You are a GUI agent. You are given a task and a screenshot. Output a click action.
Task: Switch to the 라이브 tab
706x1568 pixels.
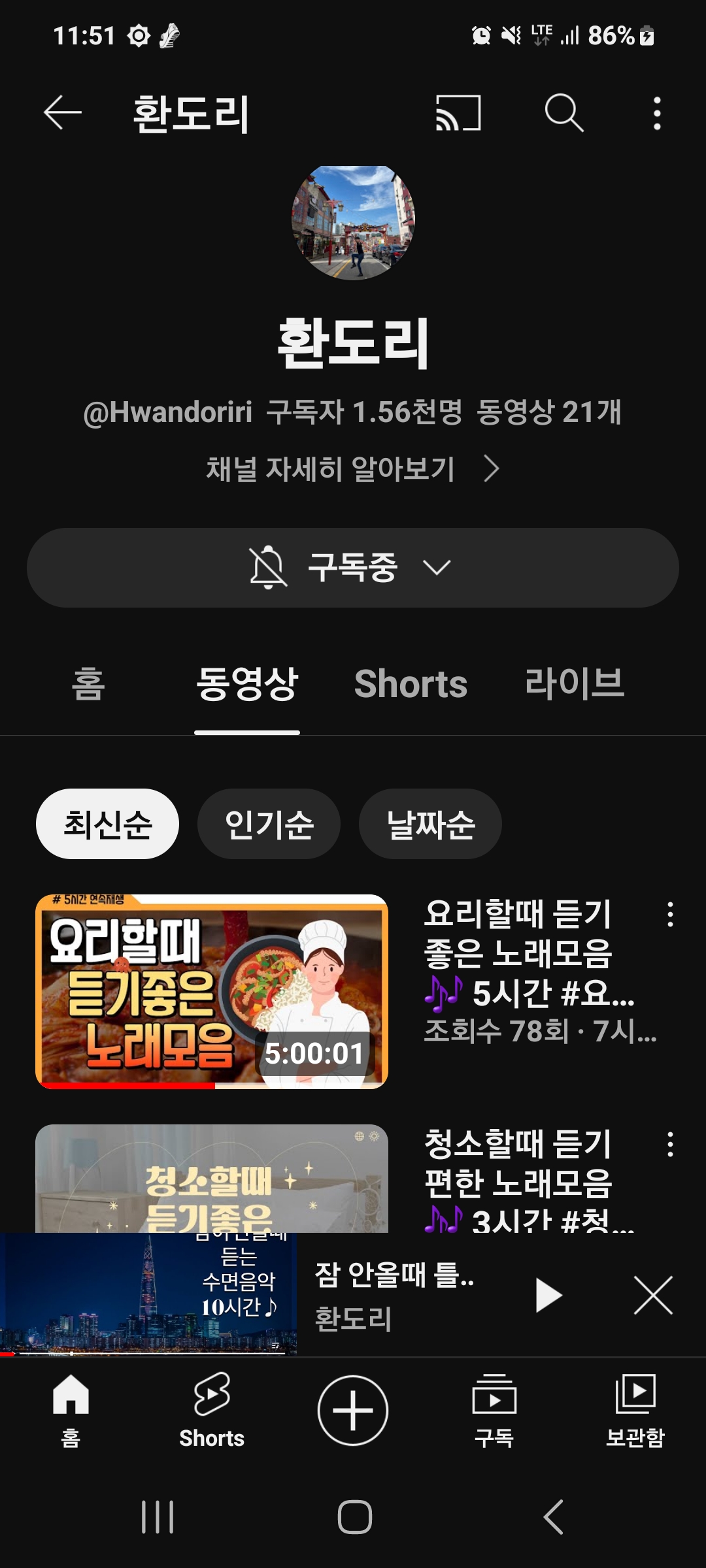coord(575,683)
